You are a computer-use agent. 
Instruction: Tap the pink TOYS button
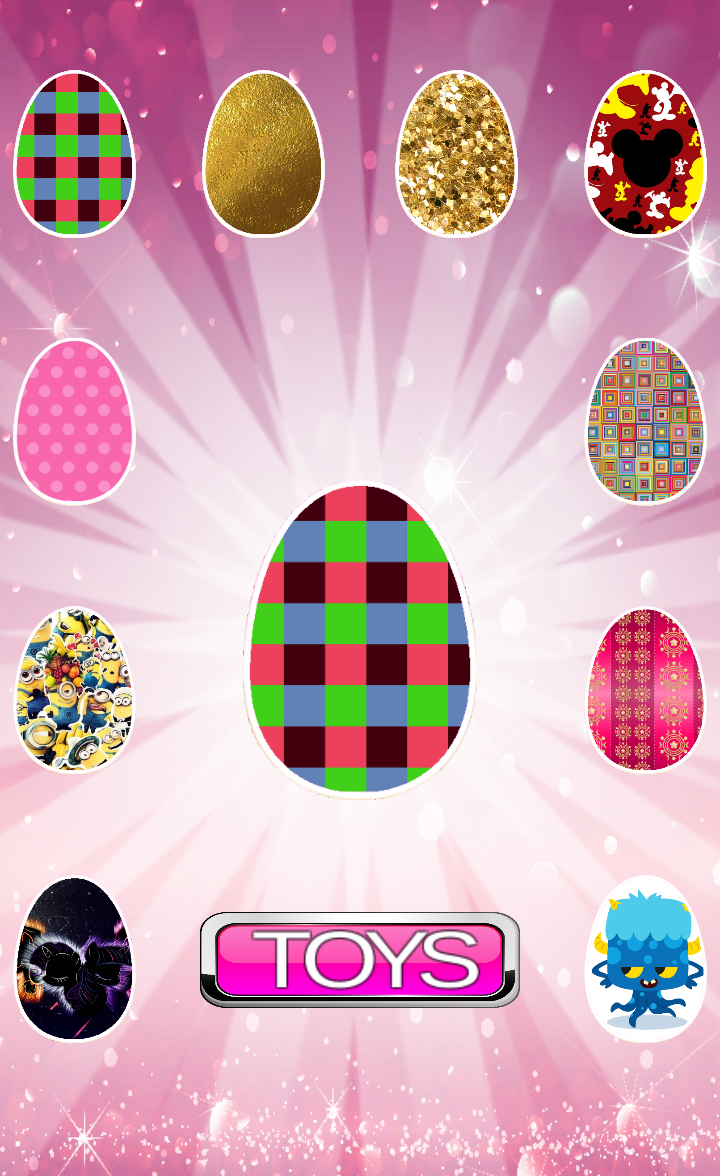360,959
